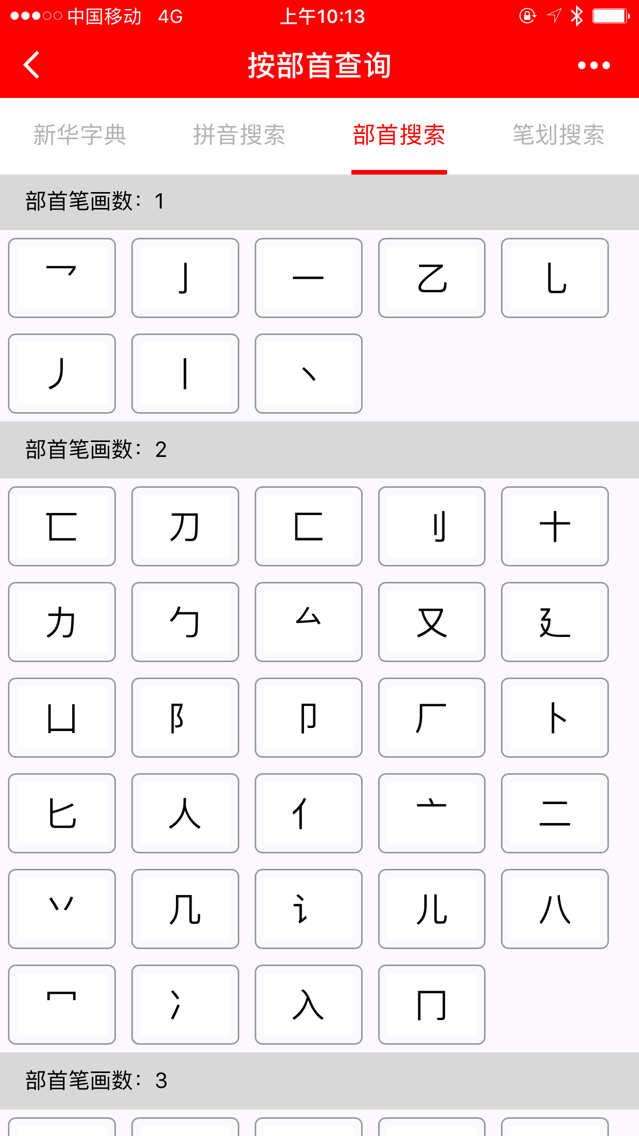Select the 部首搜索 tab
Screen dimensions: 639x1136
click(399, 135)
